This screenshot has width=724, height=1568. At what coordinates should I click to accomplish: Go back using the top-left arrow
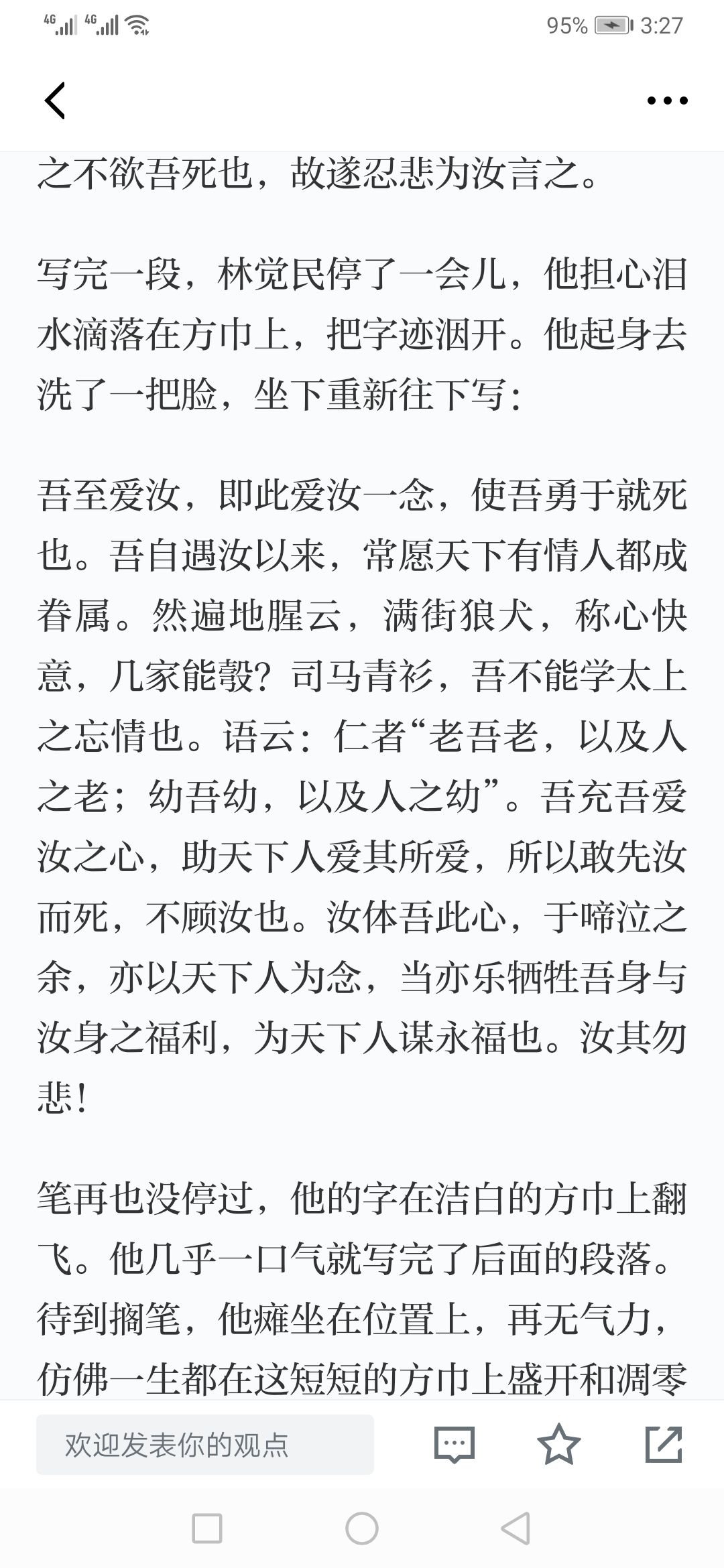[55, 101]
